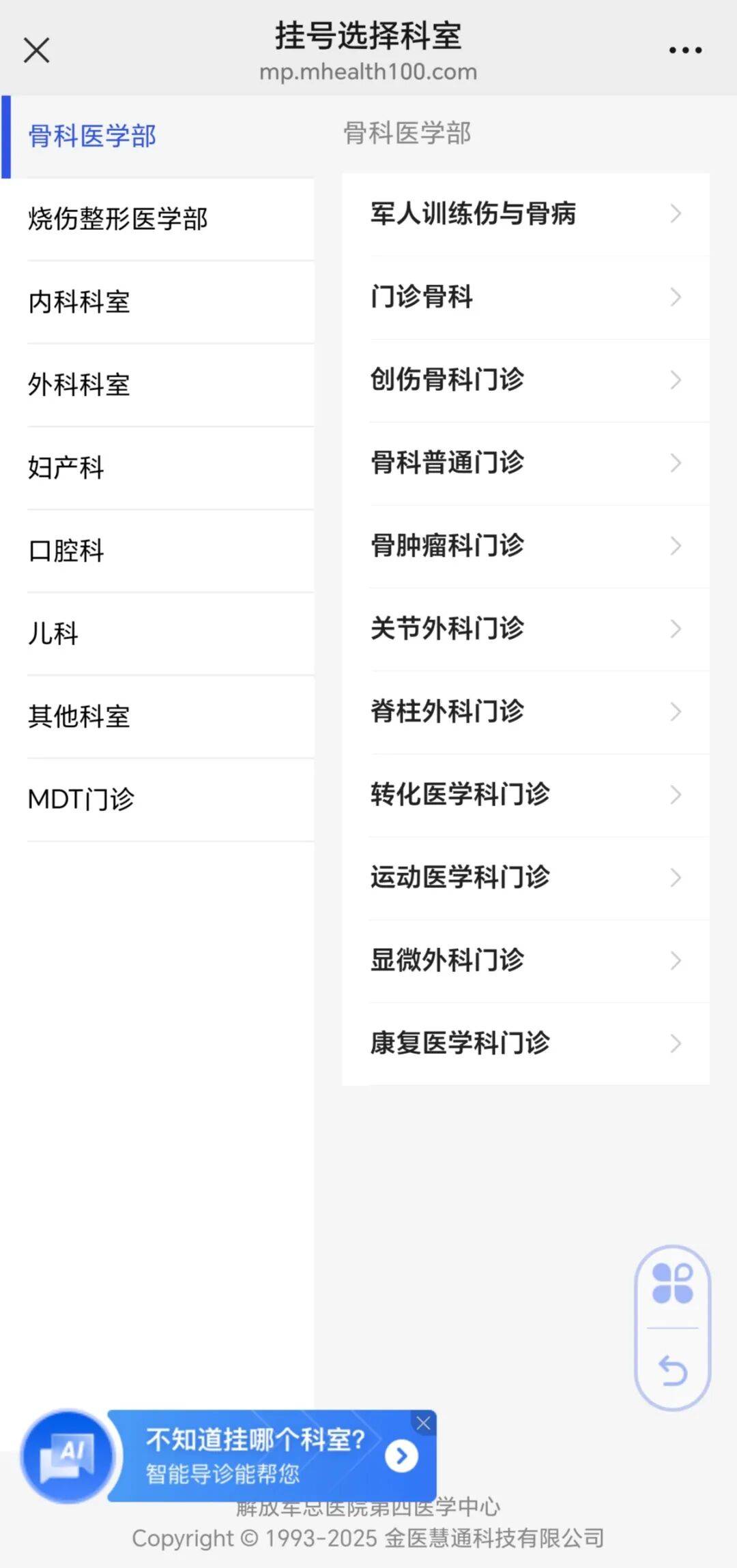
Task: Open 运动医学科门诊
Action: pyautogui.click(x=459, y=878)
